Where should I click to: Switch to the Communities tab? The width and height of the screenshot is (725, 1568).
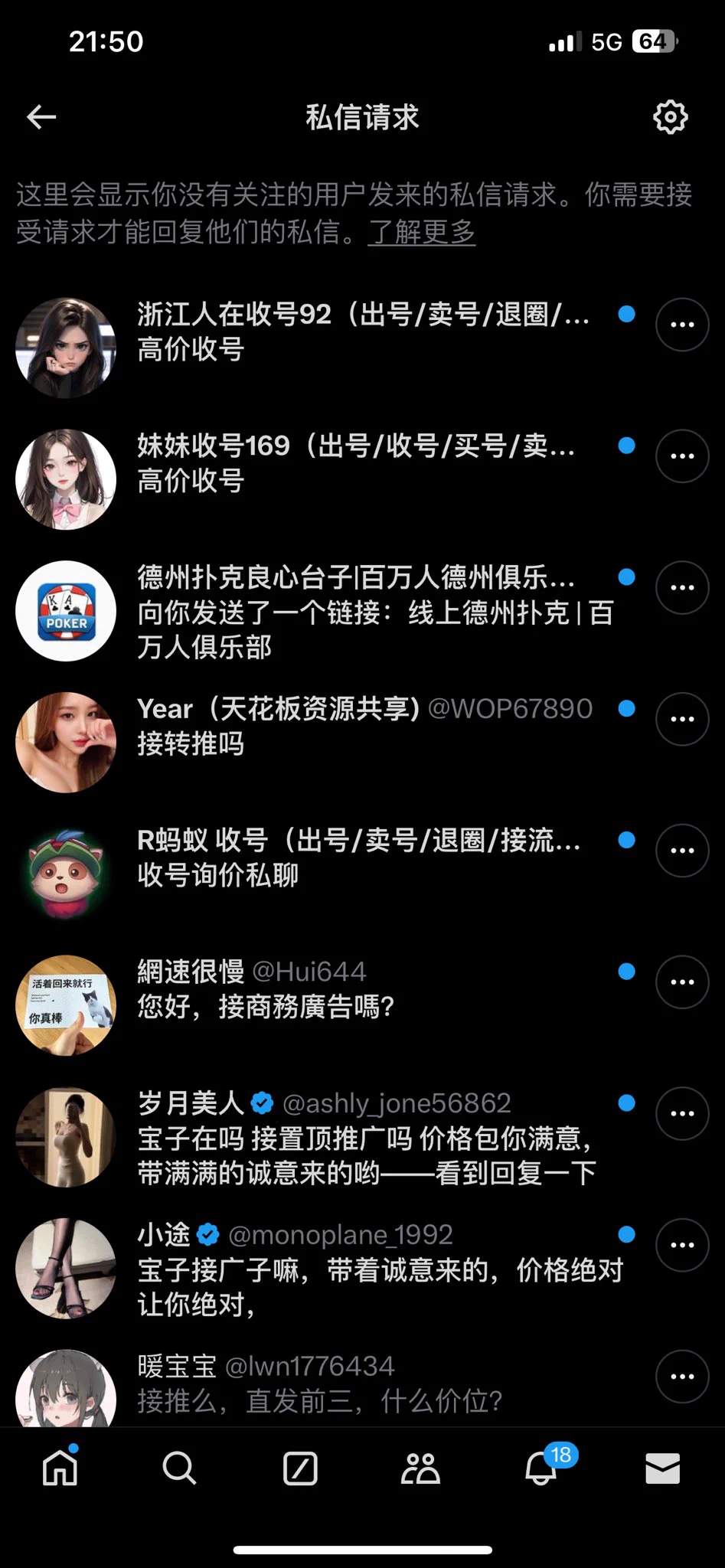tap(420, 1468)
